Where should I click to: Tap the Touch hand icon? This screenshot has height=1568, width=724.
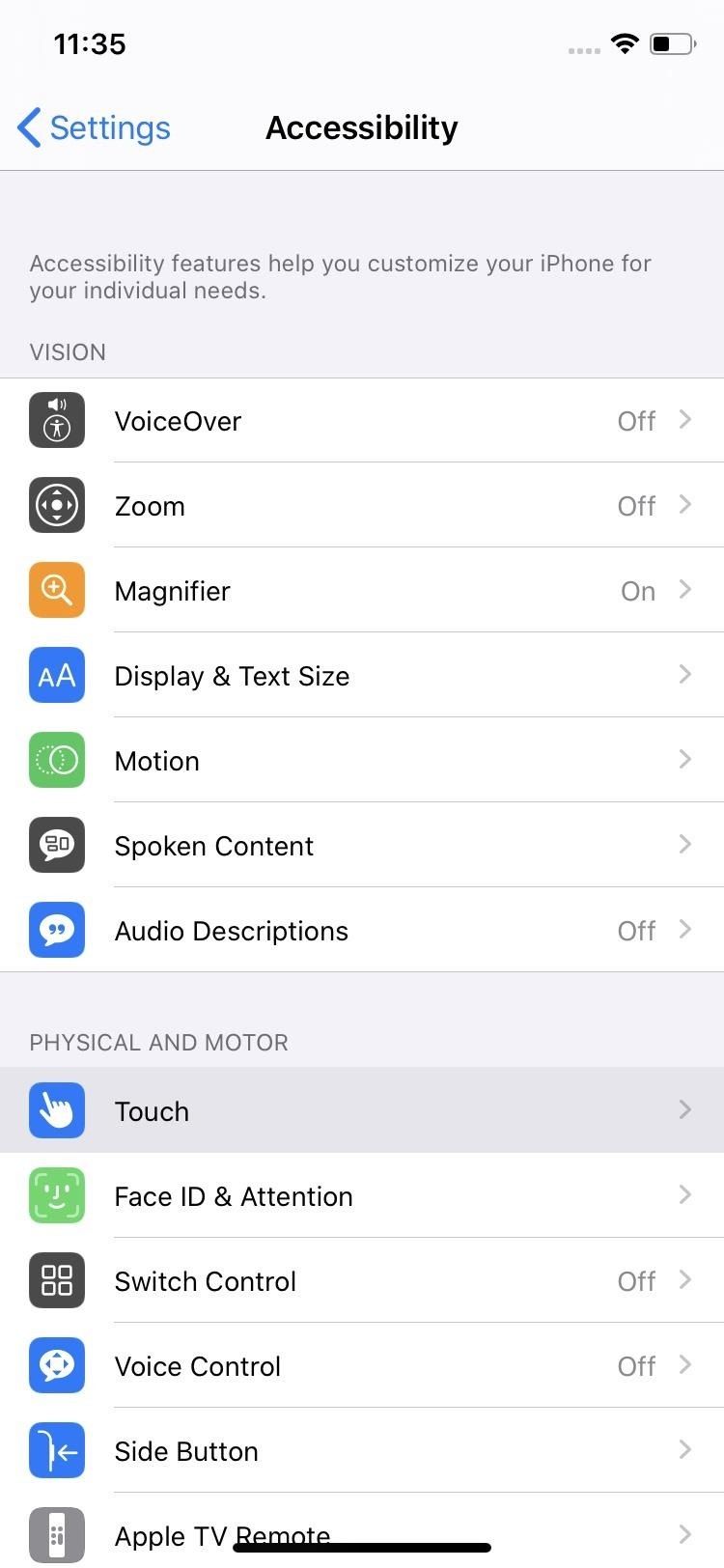pyautogui.click(x=56, y=1110)
